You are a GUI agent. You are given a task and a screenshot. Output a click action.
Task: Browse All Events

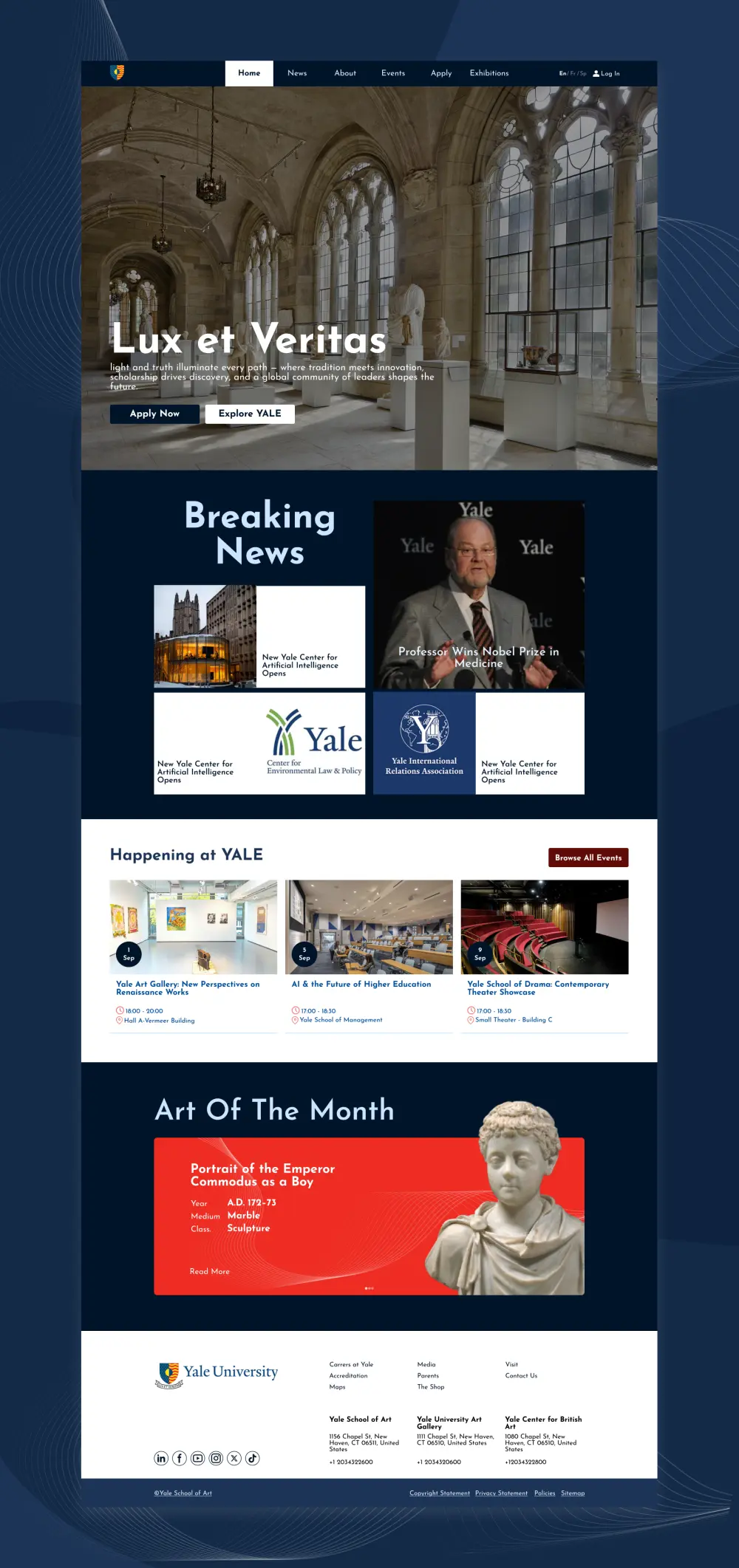click(x=588, y=857)
